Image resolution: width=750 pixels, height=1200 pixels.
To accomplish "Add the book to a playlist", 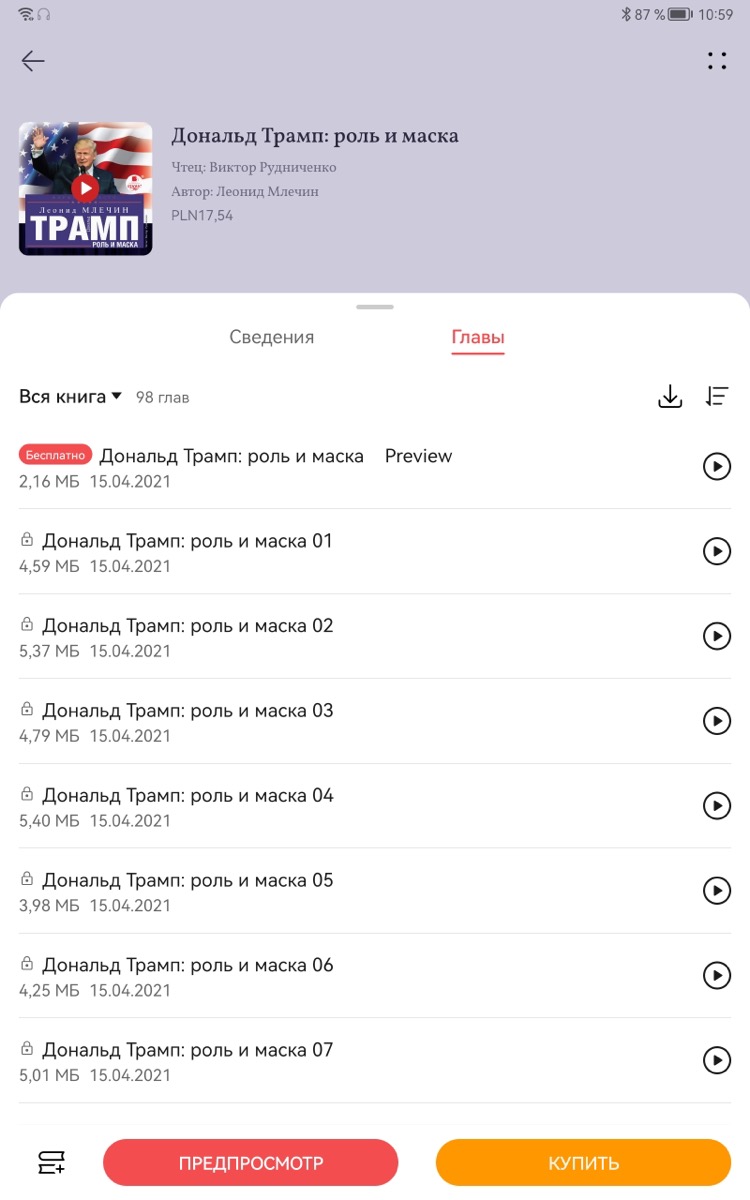I will click(51, 1163).
